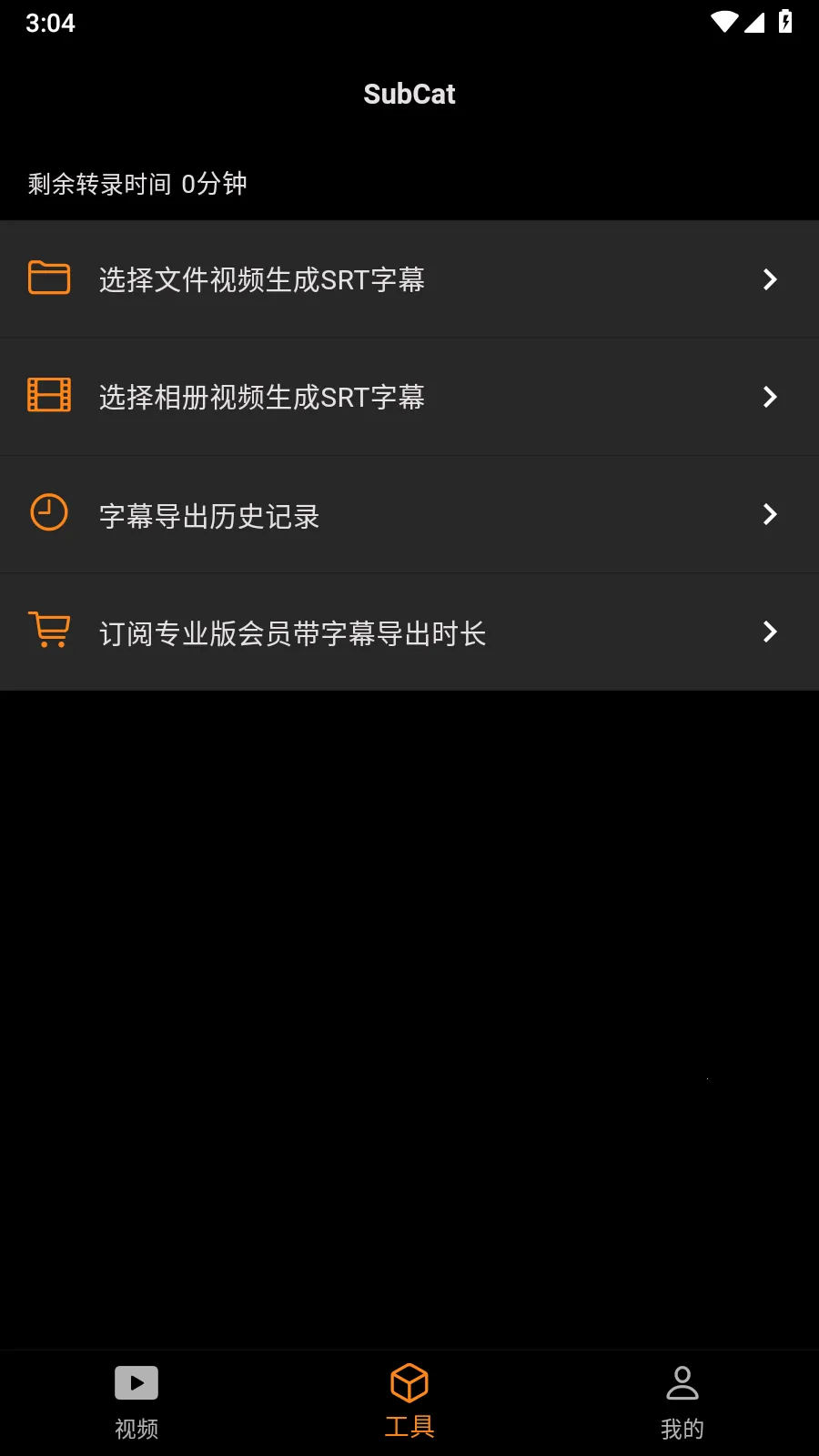The height and width of the screenshot is (1456, 819).
Task: Click the folder icon for file video selection
Action: (49, 278)
